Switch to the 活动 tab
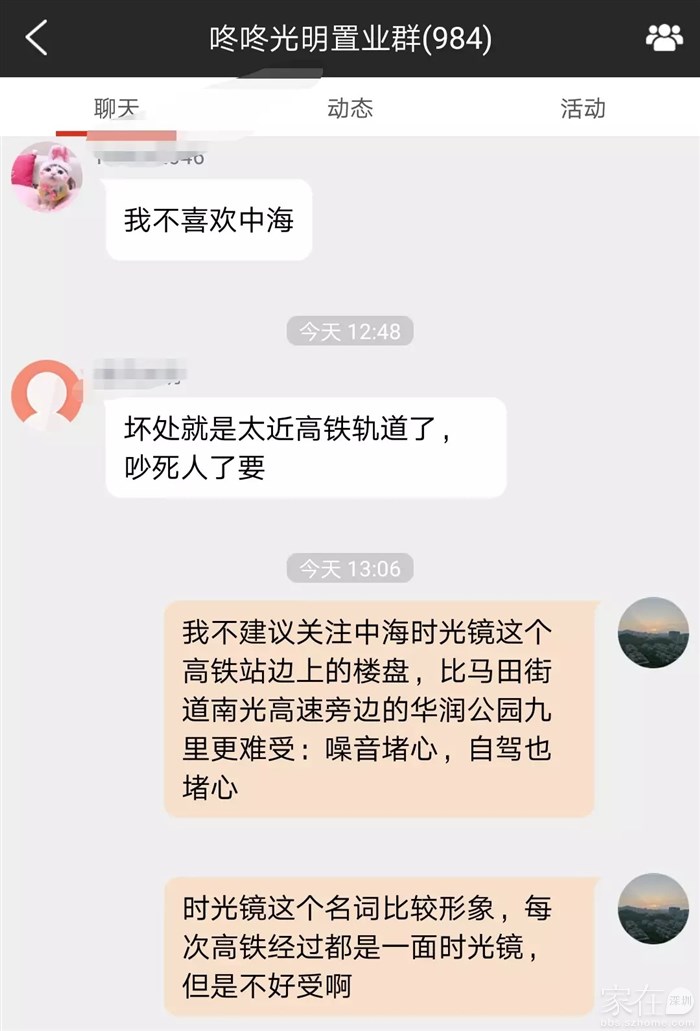The height and width of the screenshot is (1031, 700). 583,108
